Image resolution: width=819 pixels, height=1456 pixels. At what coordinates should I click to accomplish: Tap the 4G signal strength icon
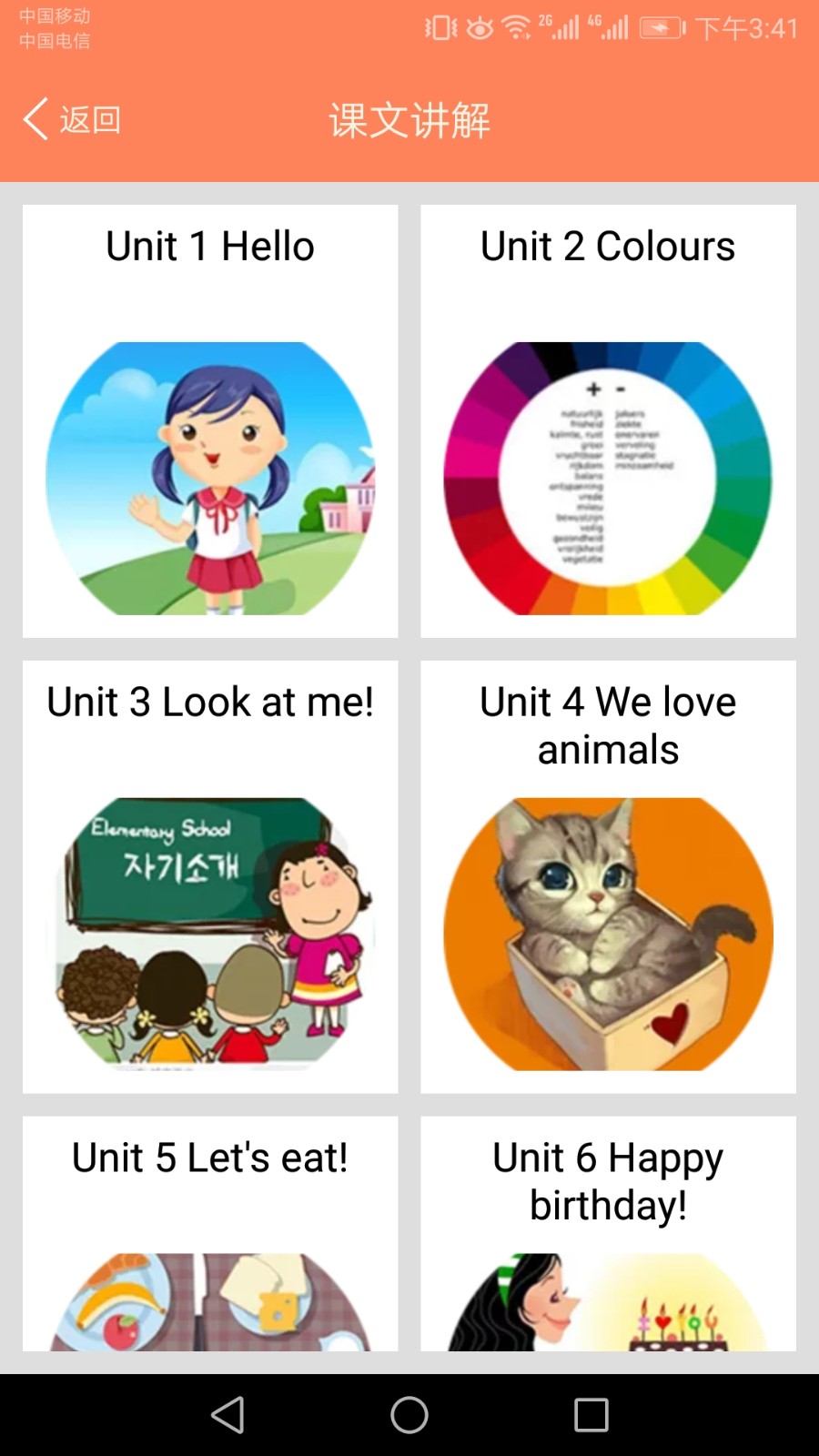[614, 27]
